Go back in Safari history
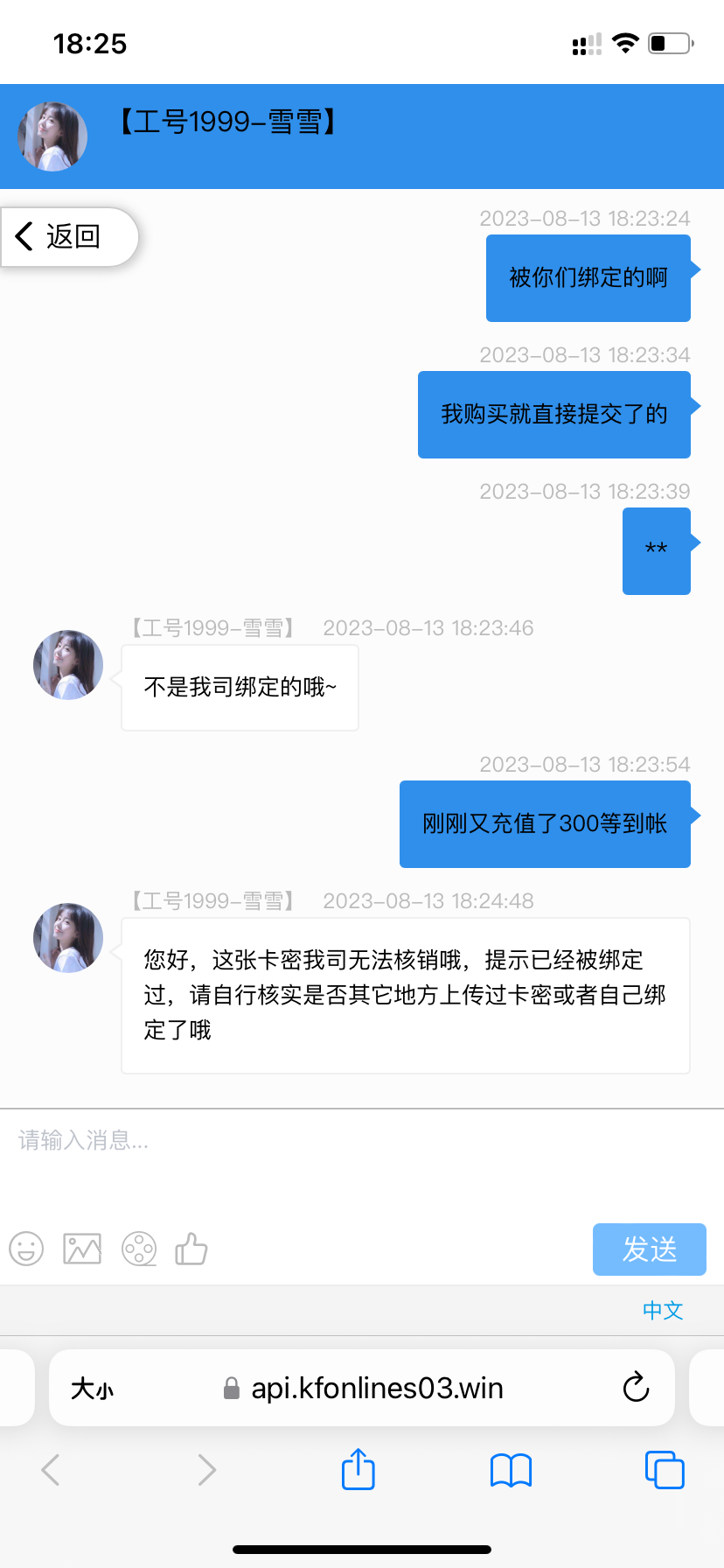The image size is (724, 1568). [51, 1470]
